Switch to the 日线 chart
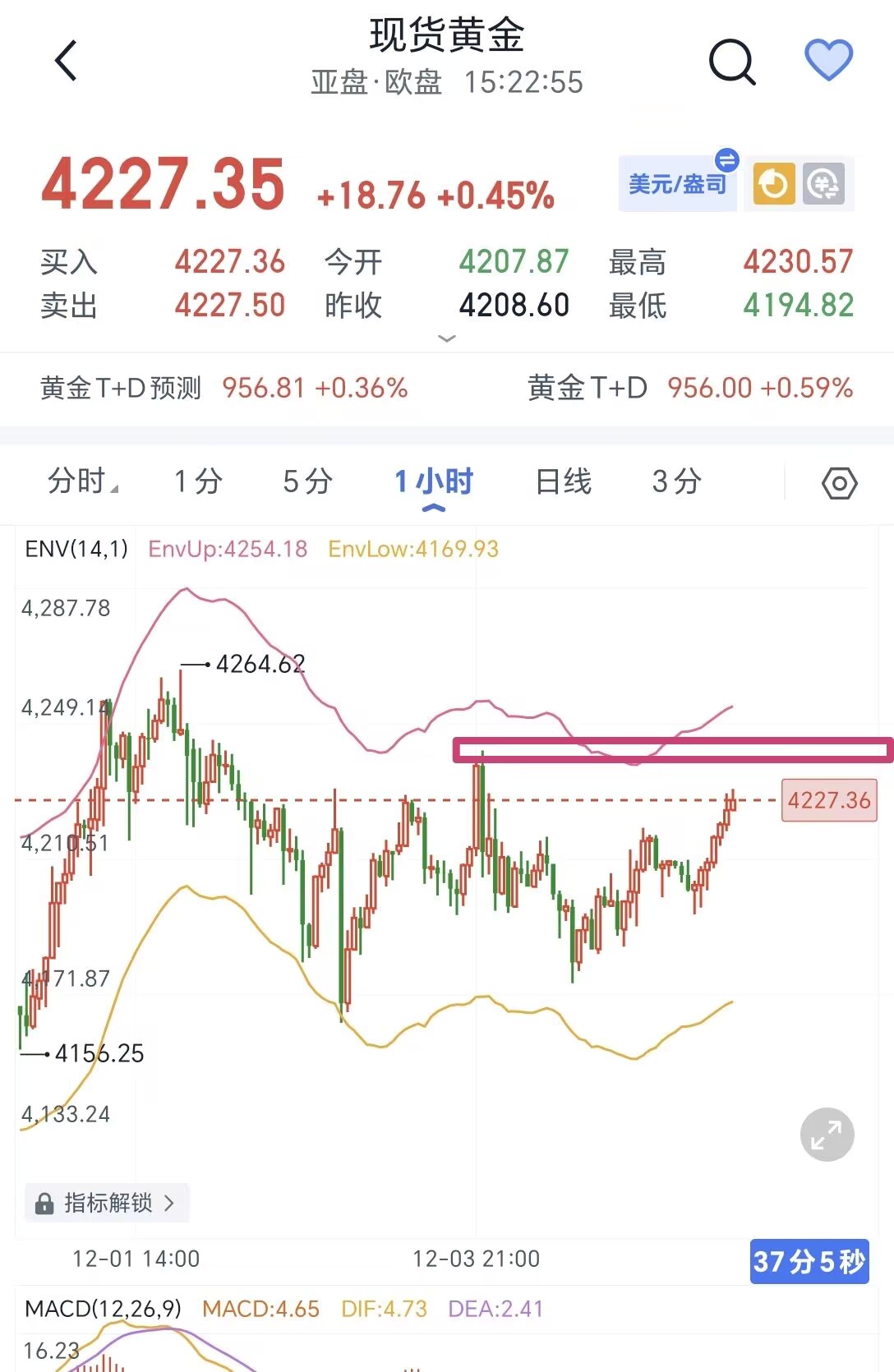Image resolution: width=894 pixels, height=1372 pixels. [563, 481]
